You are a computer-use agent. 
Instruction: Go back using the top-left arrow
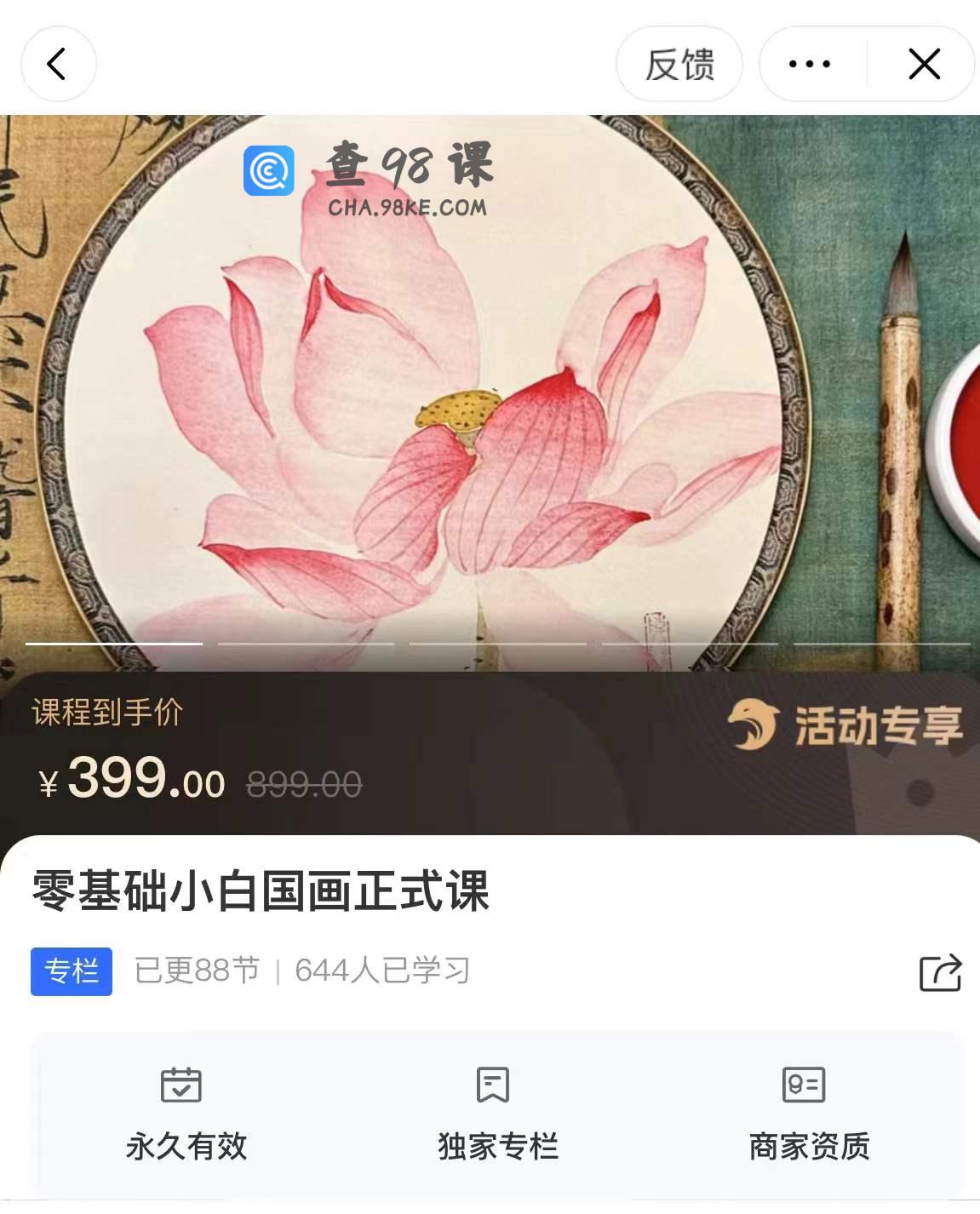click(x=57, y=64)
